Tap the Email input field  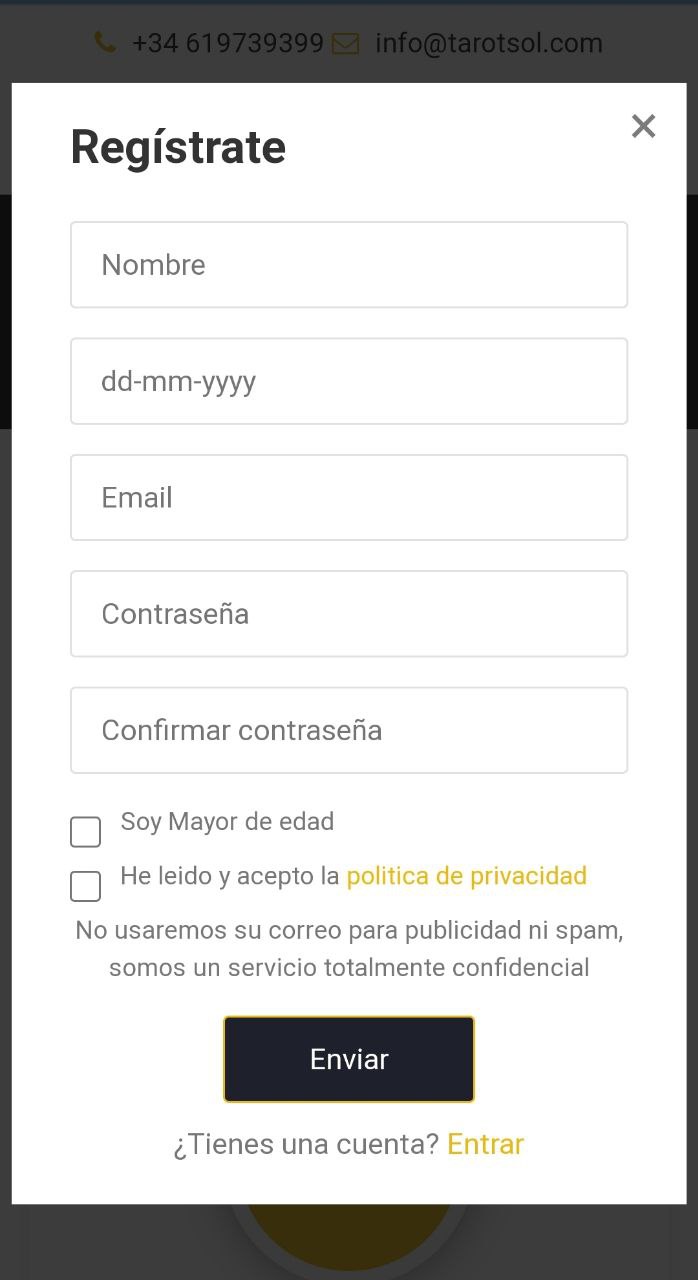tap(349, 498)
